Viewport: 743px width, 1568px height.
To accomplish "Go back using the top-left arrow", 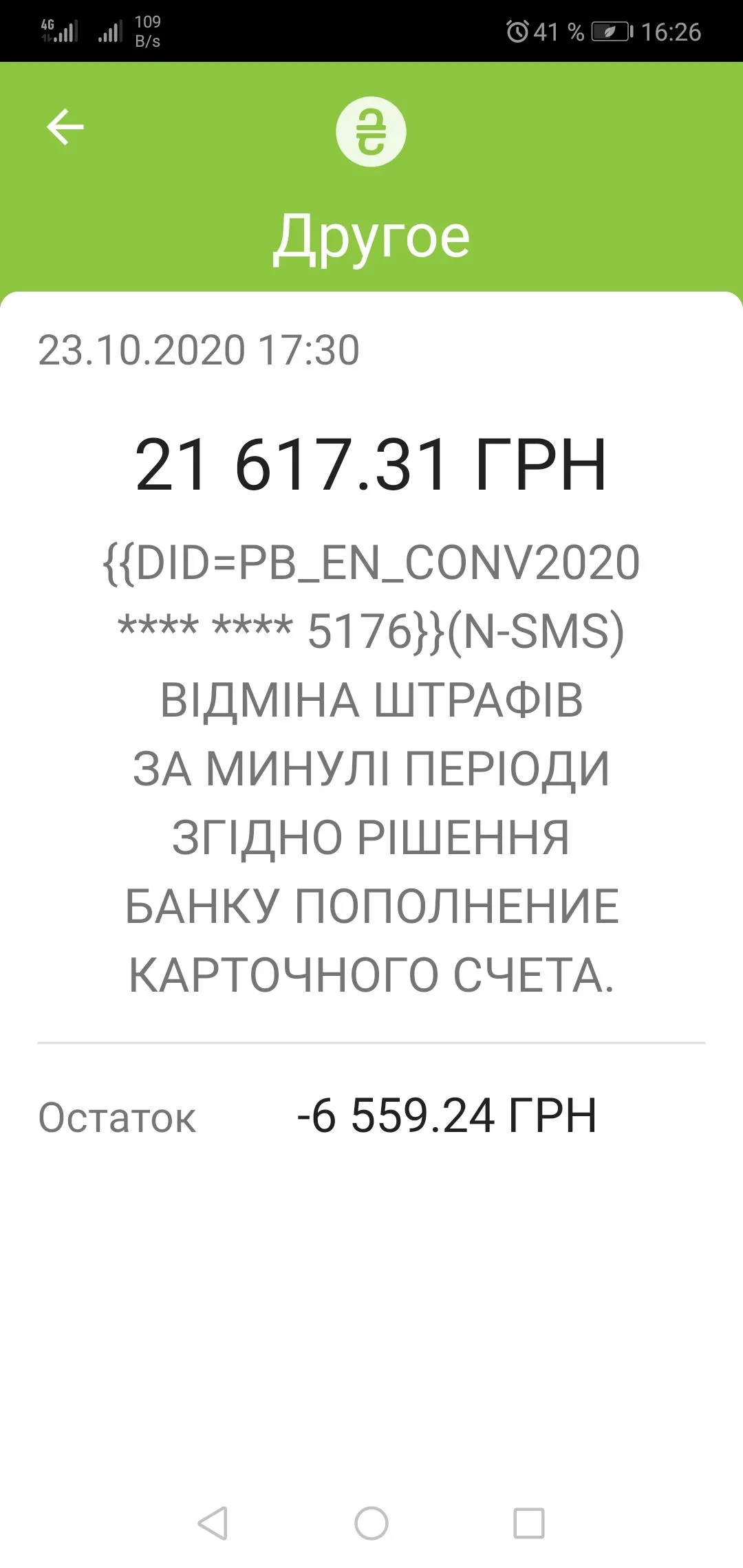I will (x=65, y=127).
